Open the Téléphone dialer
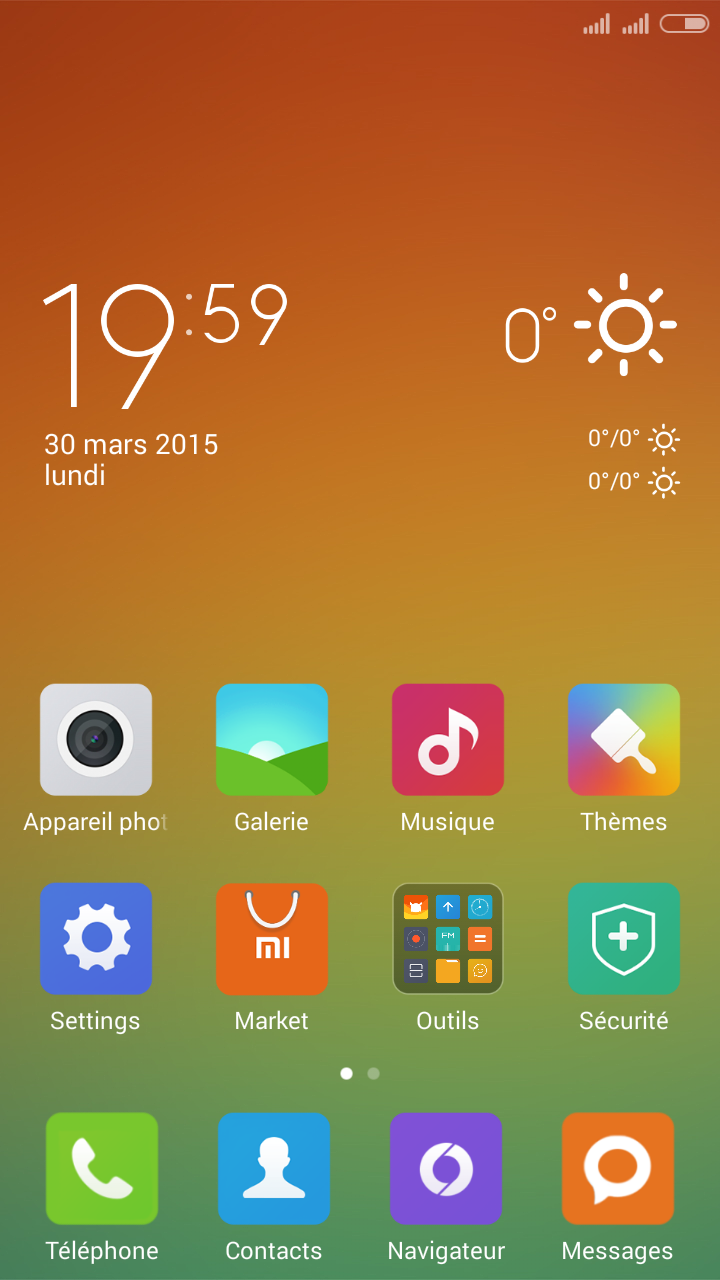 click(x=102, y=1168)
